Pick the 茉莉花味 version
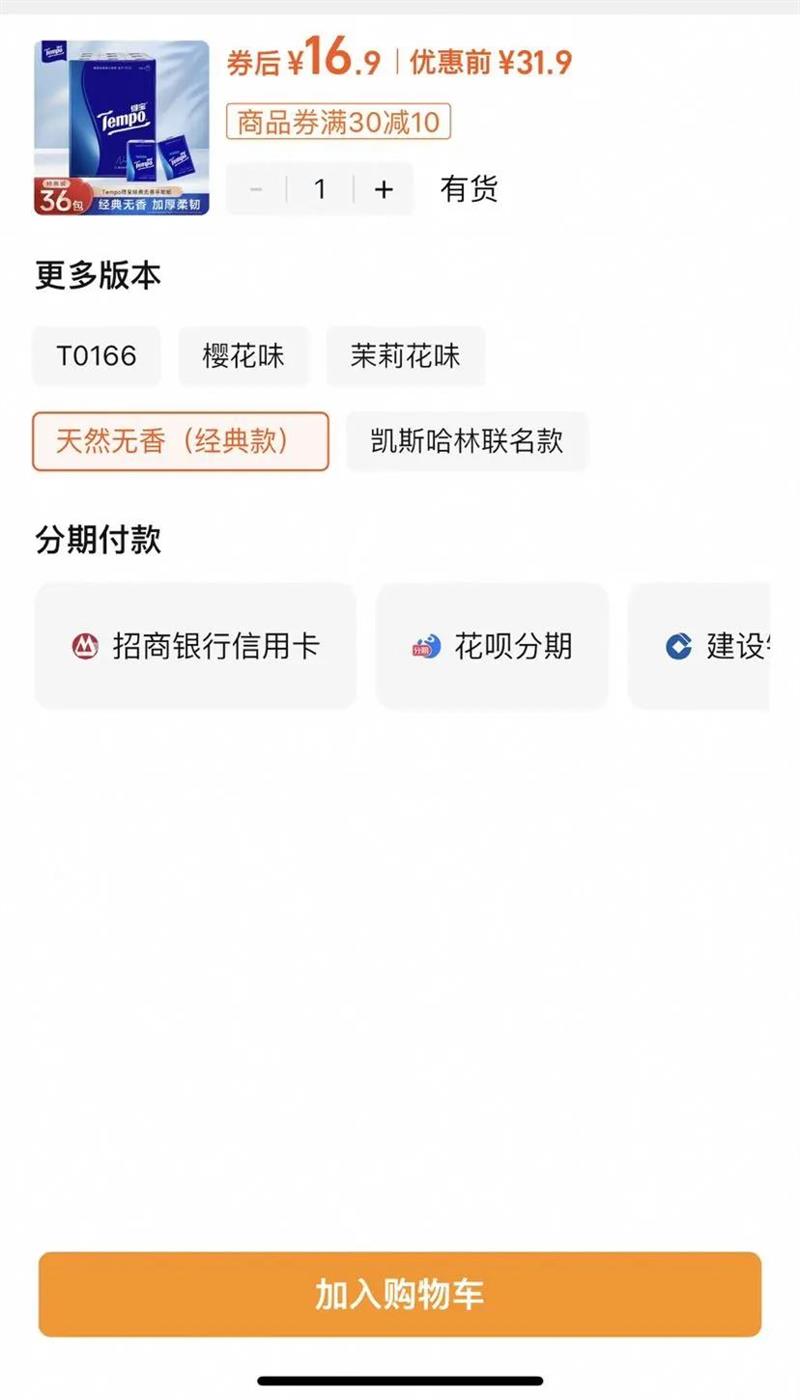This screenshot has width=800, height=1400. pos(405,356)
